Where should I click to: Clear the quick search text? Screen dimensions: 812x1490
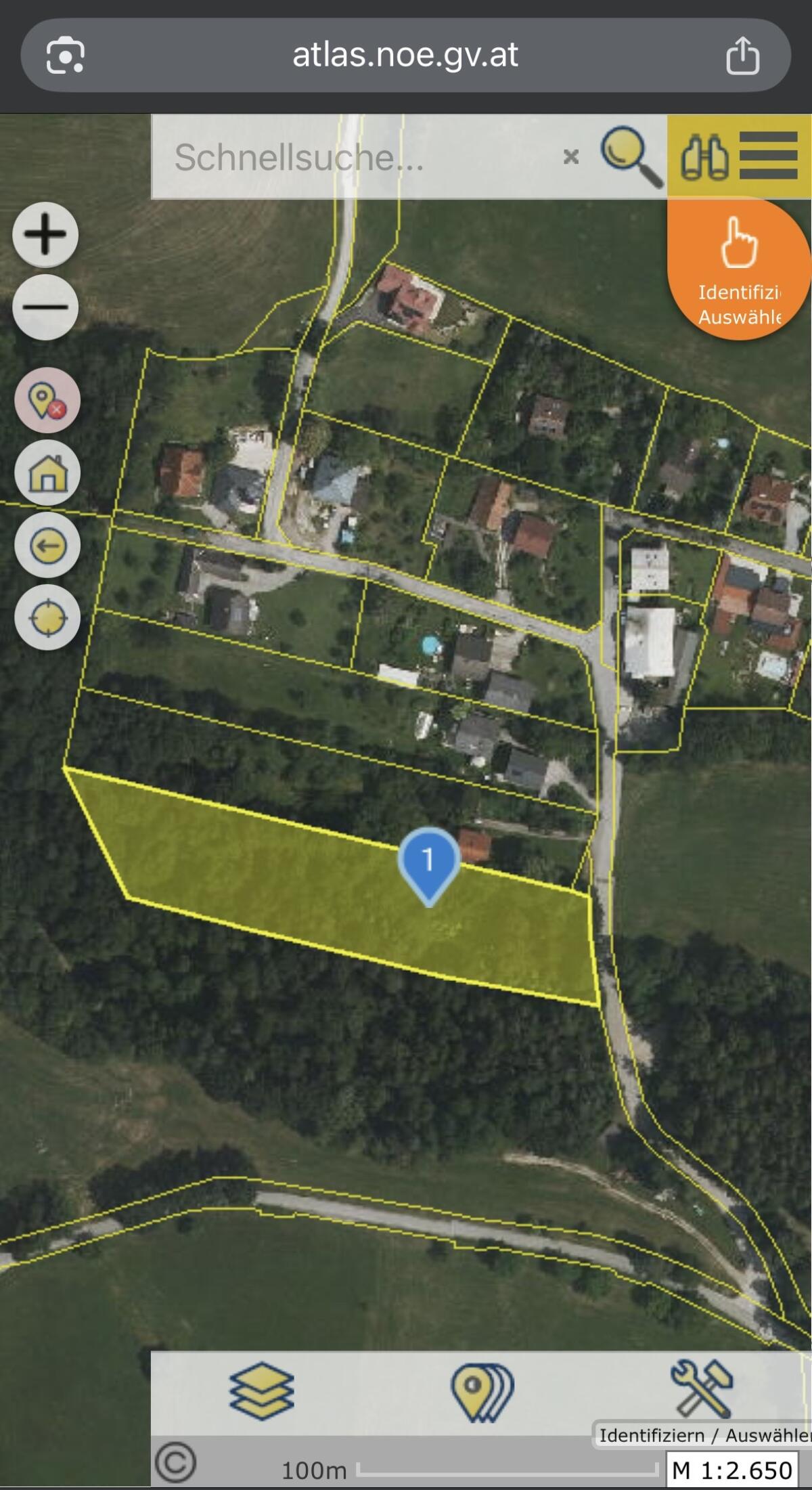click(571, 157)
